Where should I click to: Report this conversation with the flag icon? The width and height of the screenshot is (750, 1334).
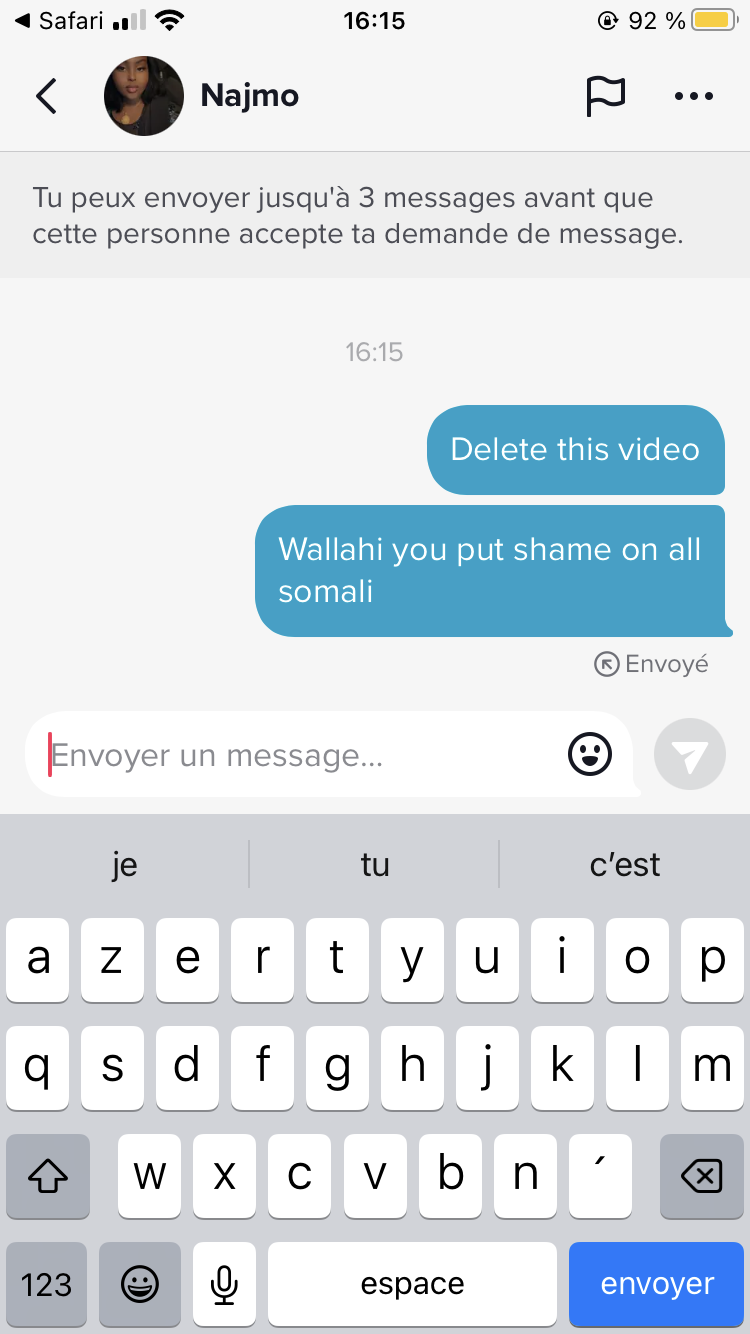[605, 96]
